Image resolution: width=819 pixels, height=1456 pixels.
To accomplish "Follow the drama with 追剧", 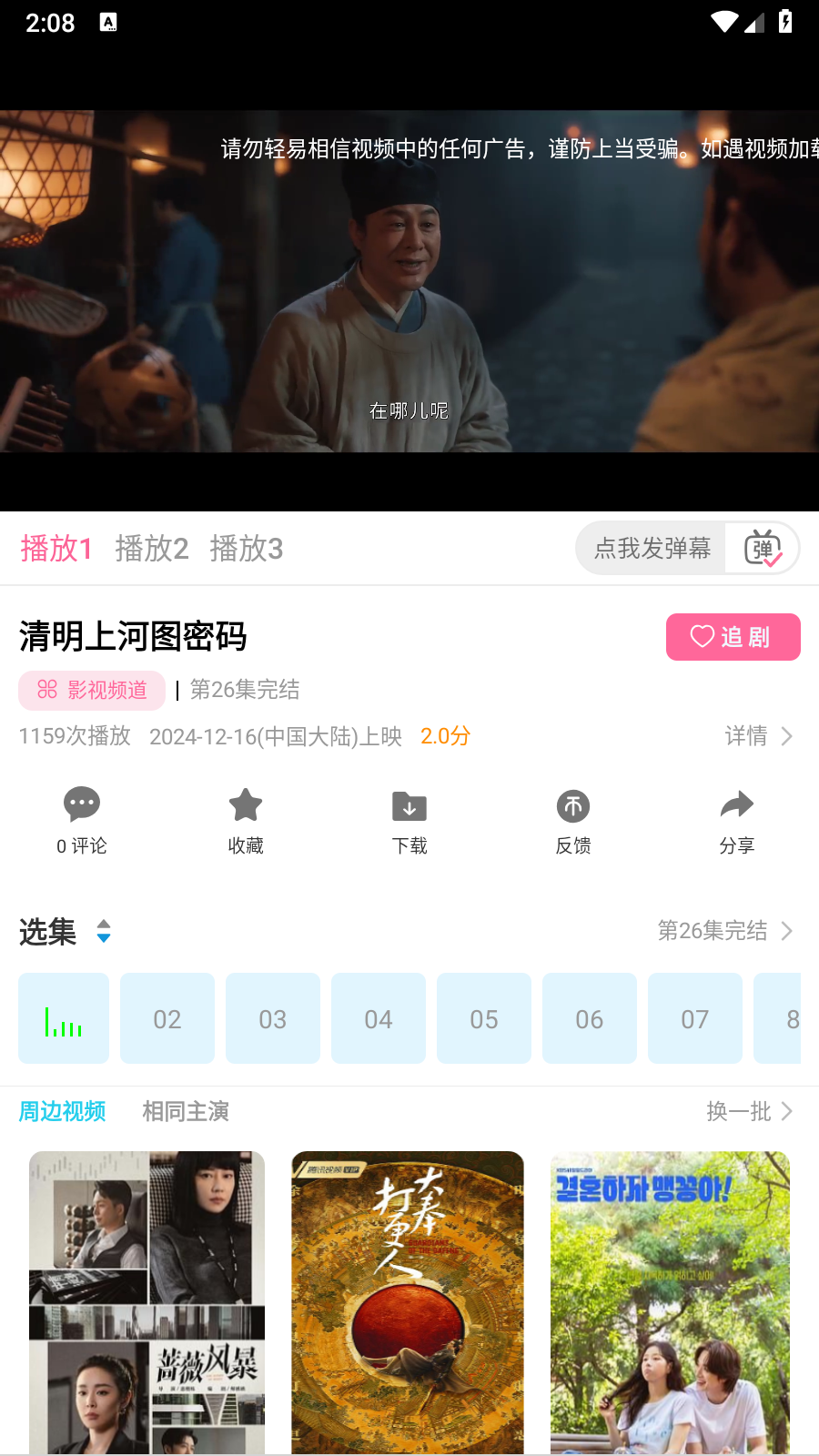I will click(x=733, y=637).
